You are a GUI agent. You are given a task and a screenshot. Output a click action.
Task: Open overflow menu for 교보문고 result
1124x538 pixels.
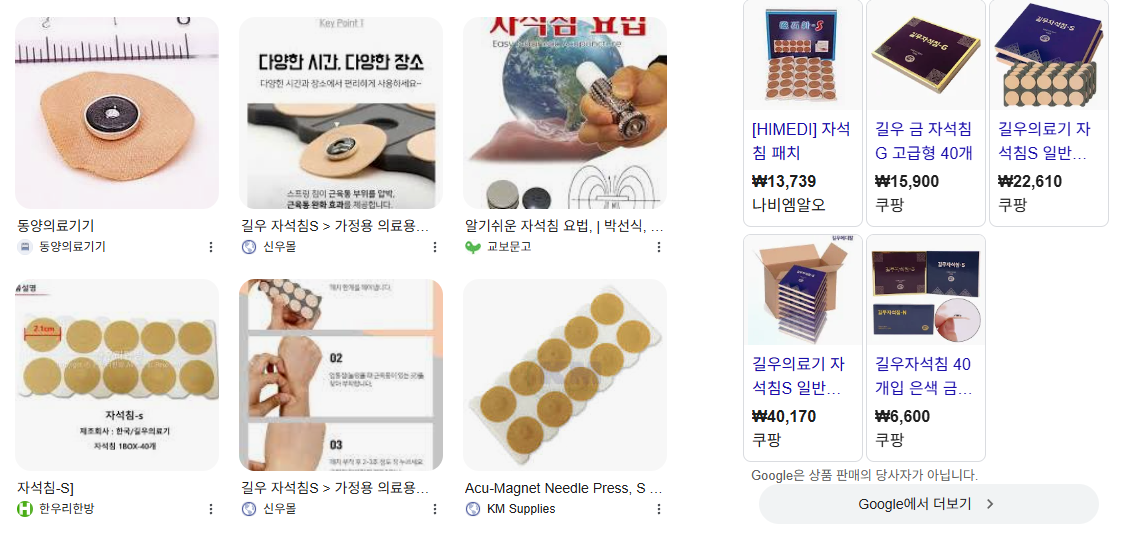tap(659, 247)
